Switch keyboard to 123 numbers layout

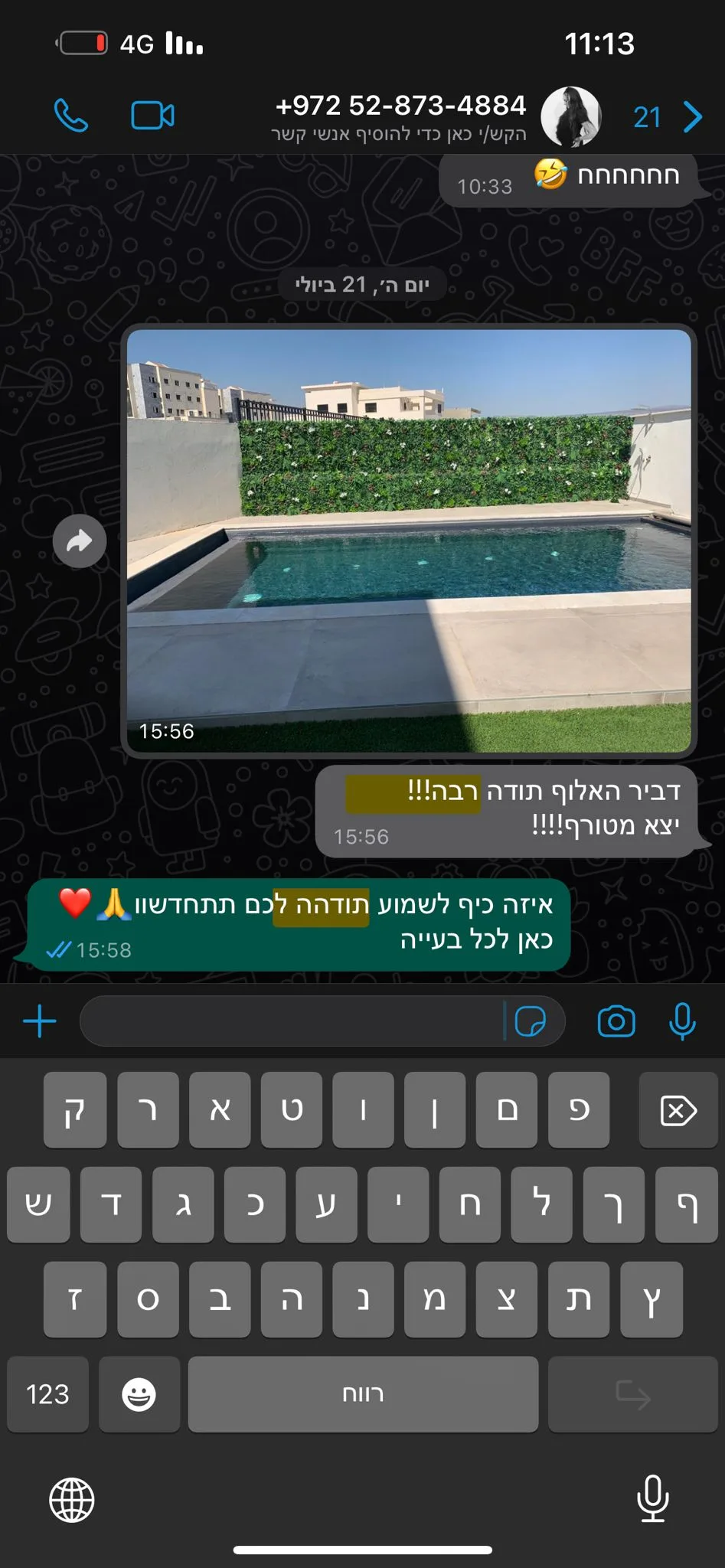pyautogui.click(x=47, y=1394)
